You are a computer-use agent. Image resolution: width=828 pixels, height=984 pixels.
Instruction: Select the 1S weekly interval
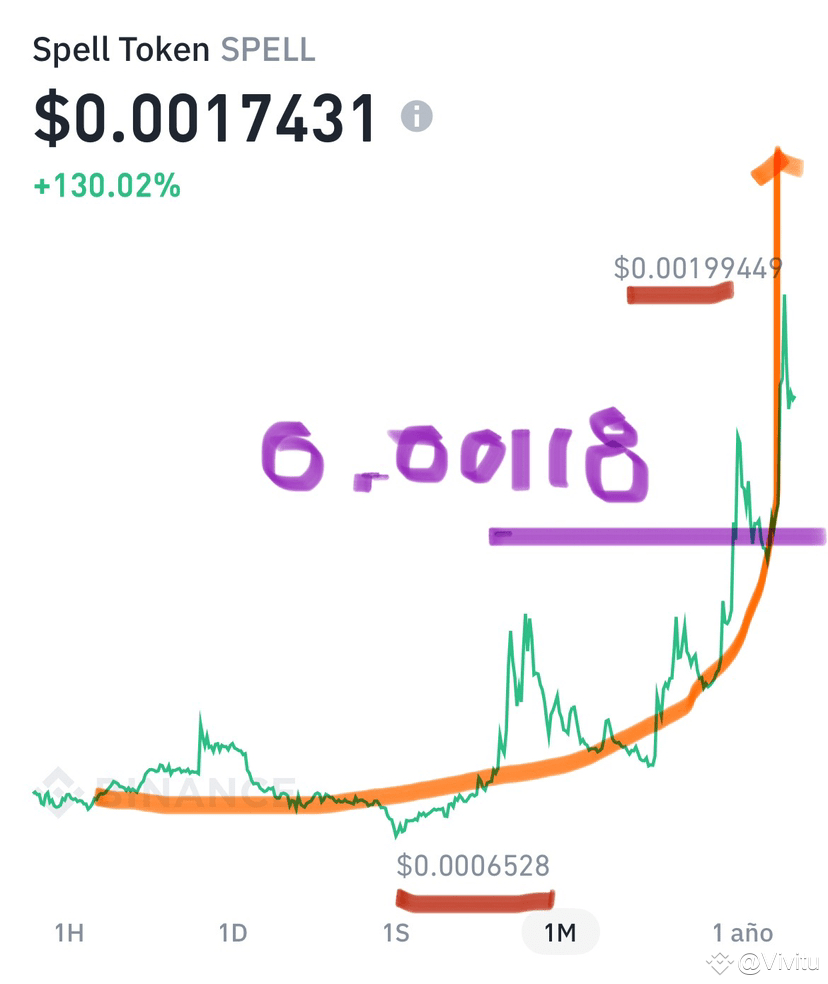396,932
